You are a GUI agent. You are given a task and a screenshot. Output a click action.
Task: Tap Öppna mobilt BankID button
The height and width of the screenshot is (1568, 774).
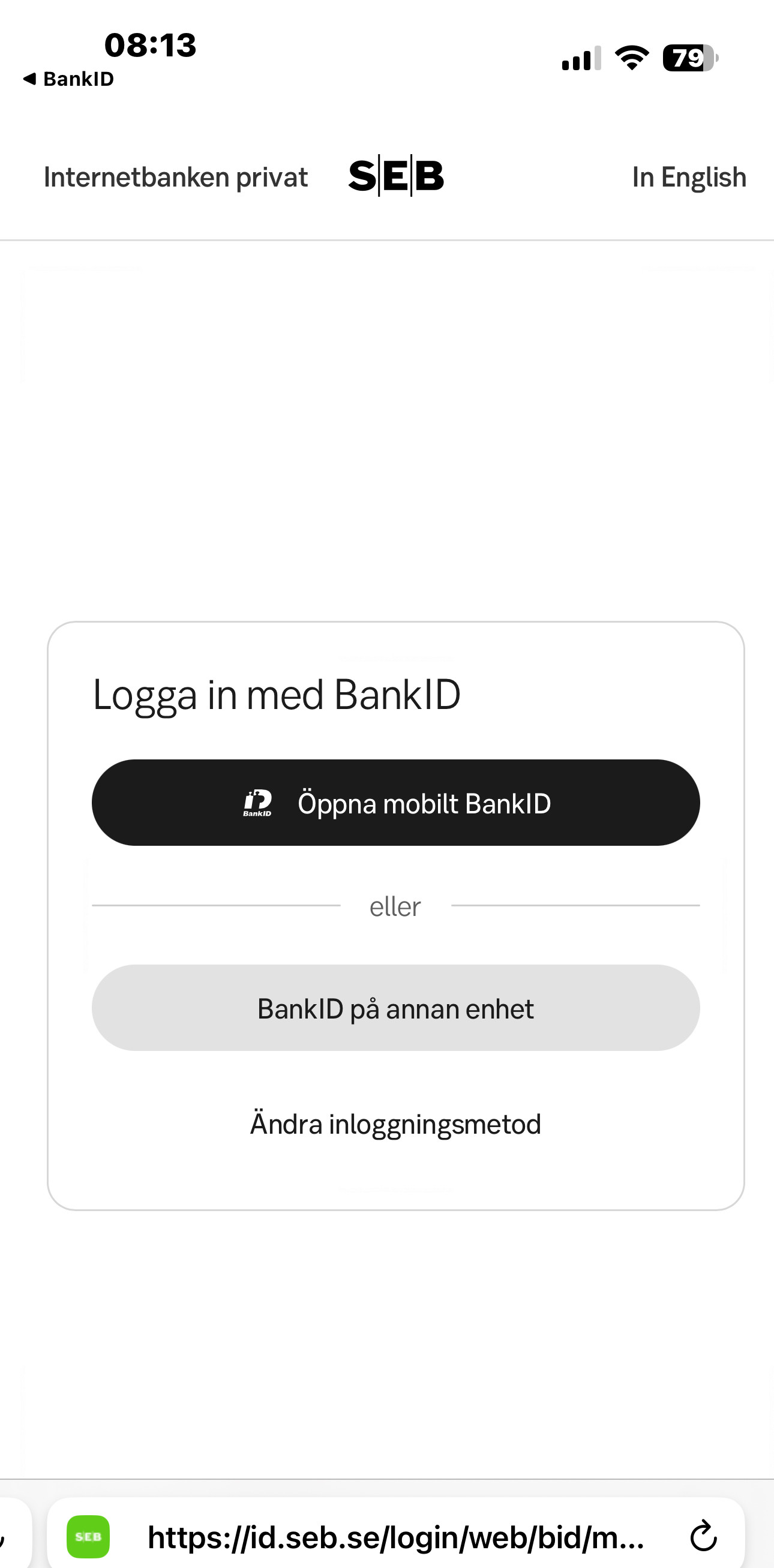pyautogui.click(x=396, y=802)
